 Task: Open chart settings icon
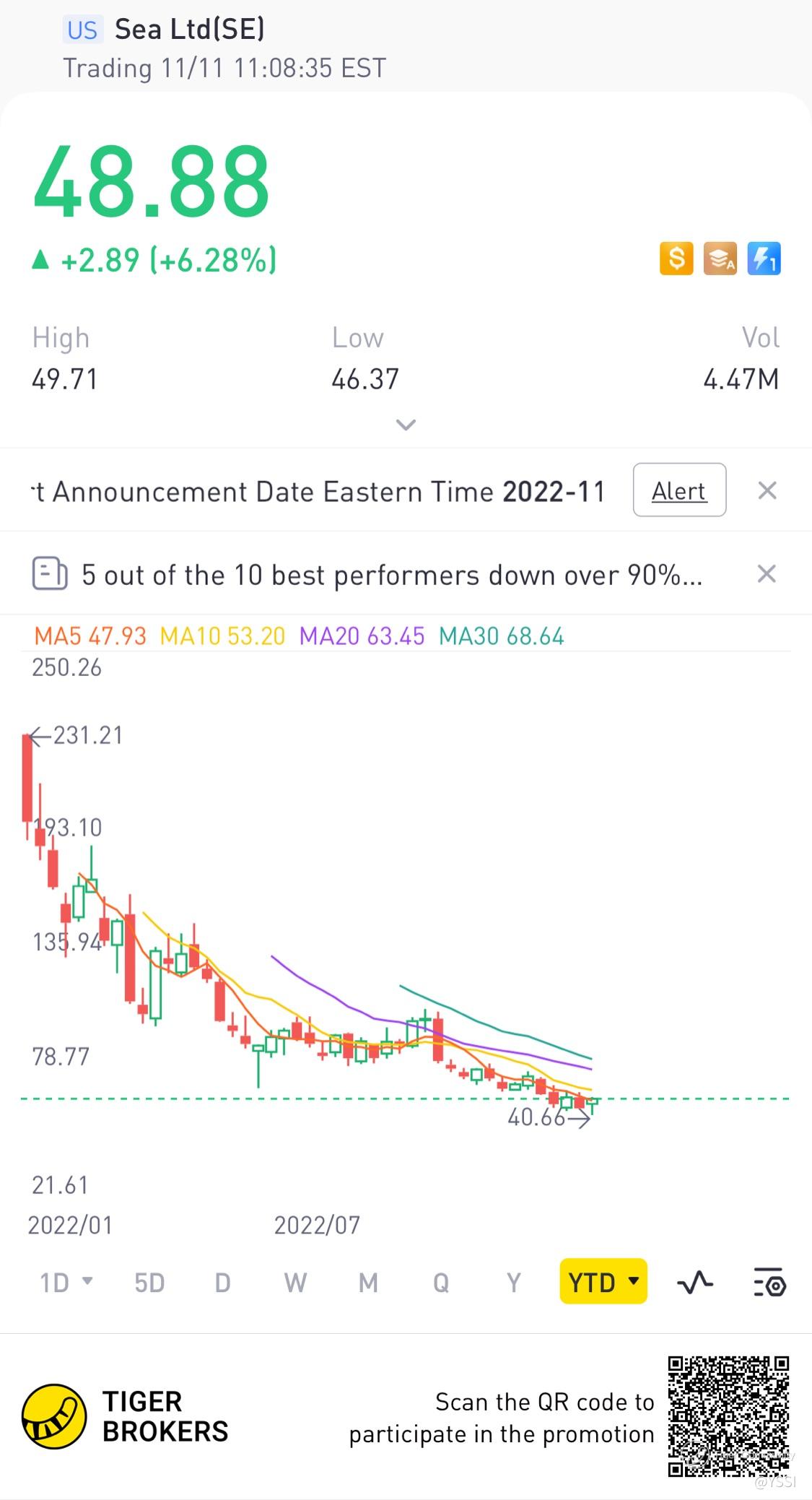coord(769,1283)
